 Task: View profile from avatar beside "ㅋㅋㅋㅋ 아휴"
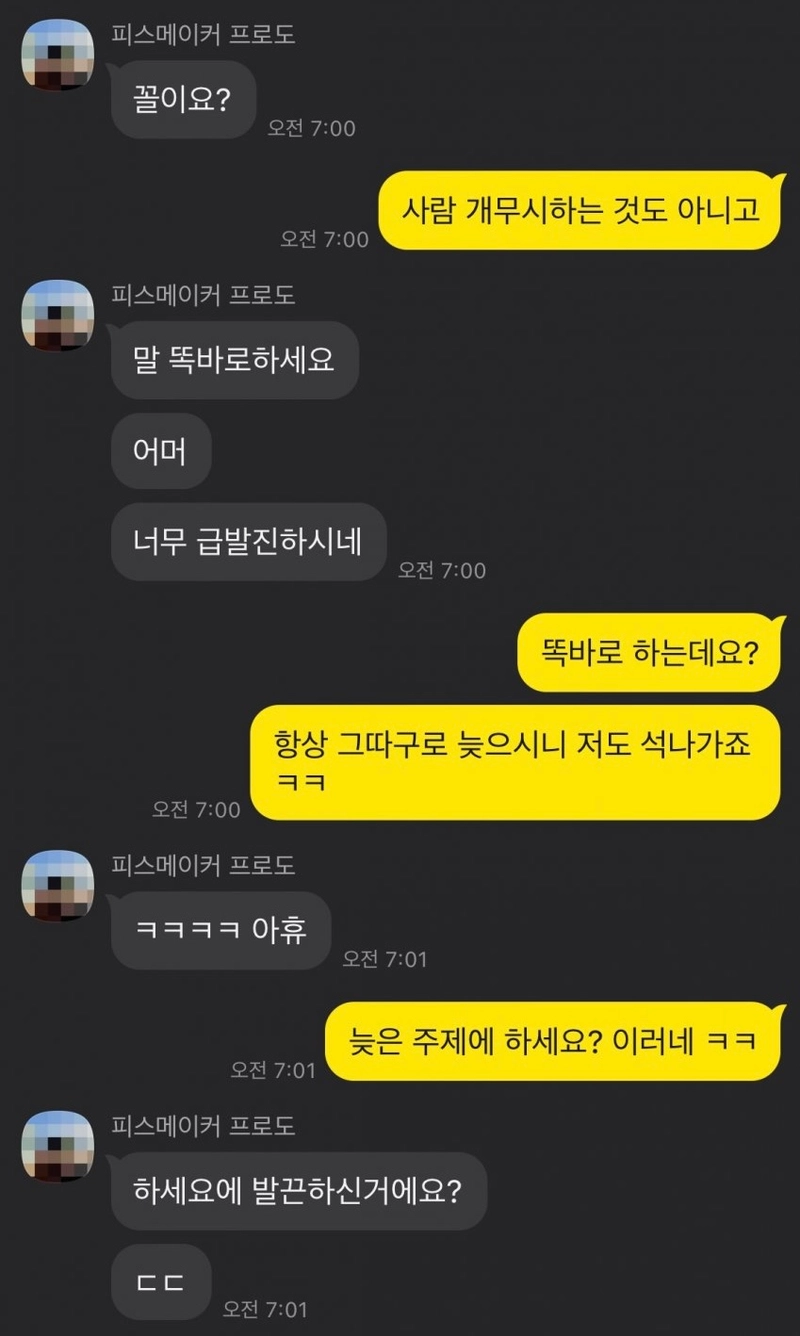pos(58,885)
